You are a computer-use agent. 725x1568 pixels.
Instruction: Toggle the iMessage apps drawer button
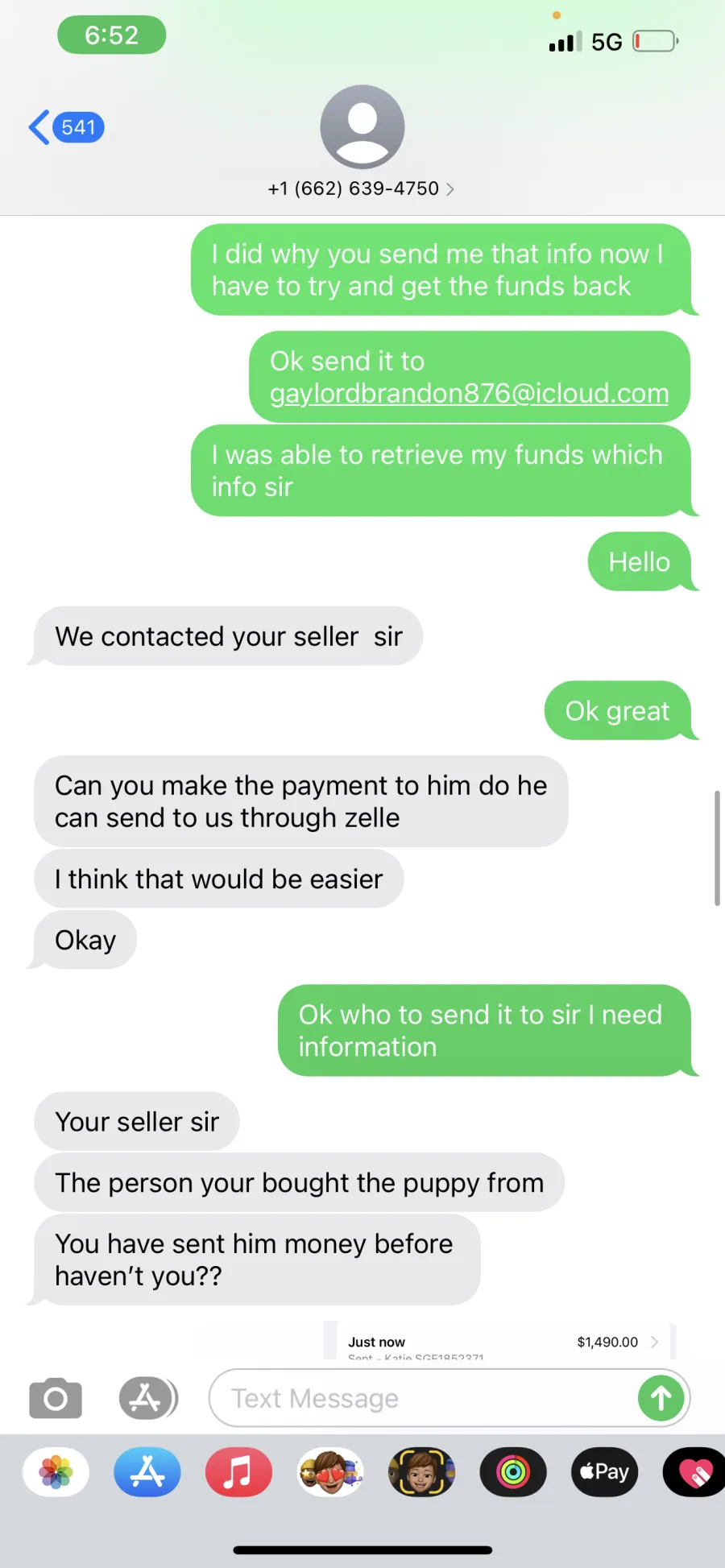[x=148, y=1398]
